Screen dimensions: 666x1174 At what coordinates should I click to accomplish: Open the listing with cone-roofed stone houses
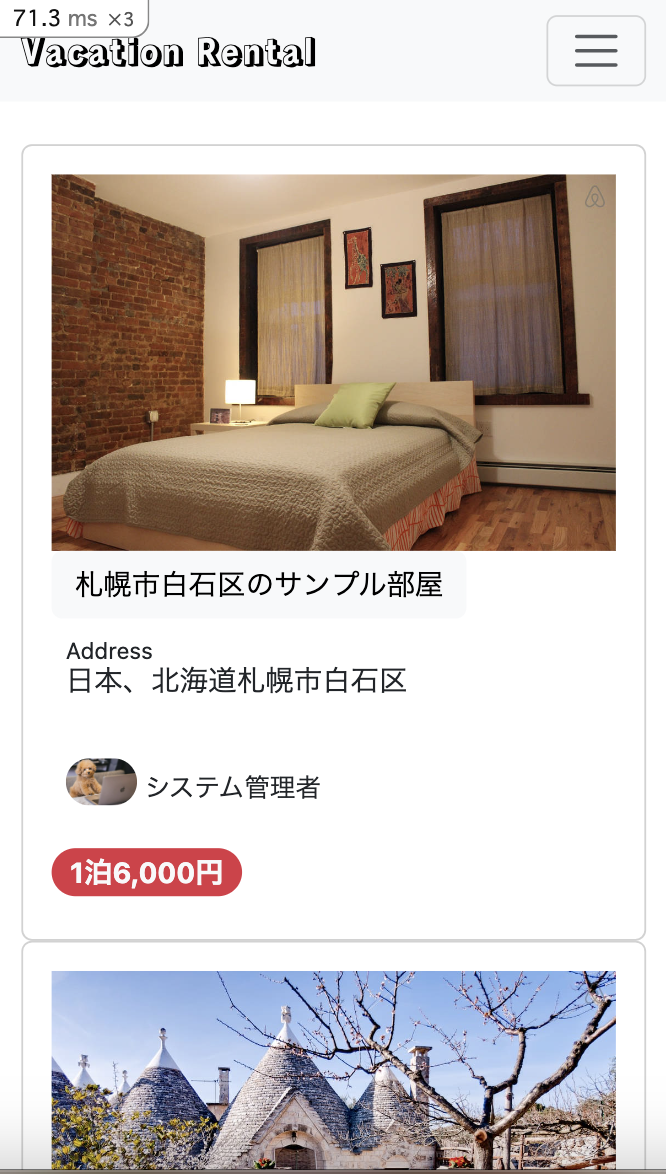coord(333,1069)
